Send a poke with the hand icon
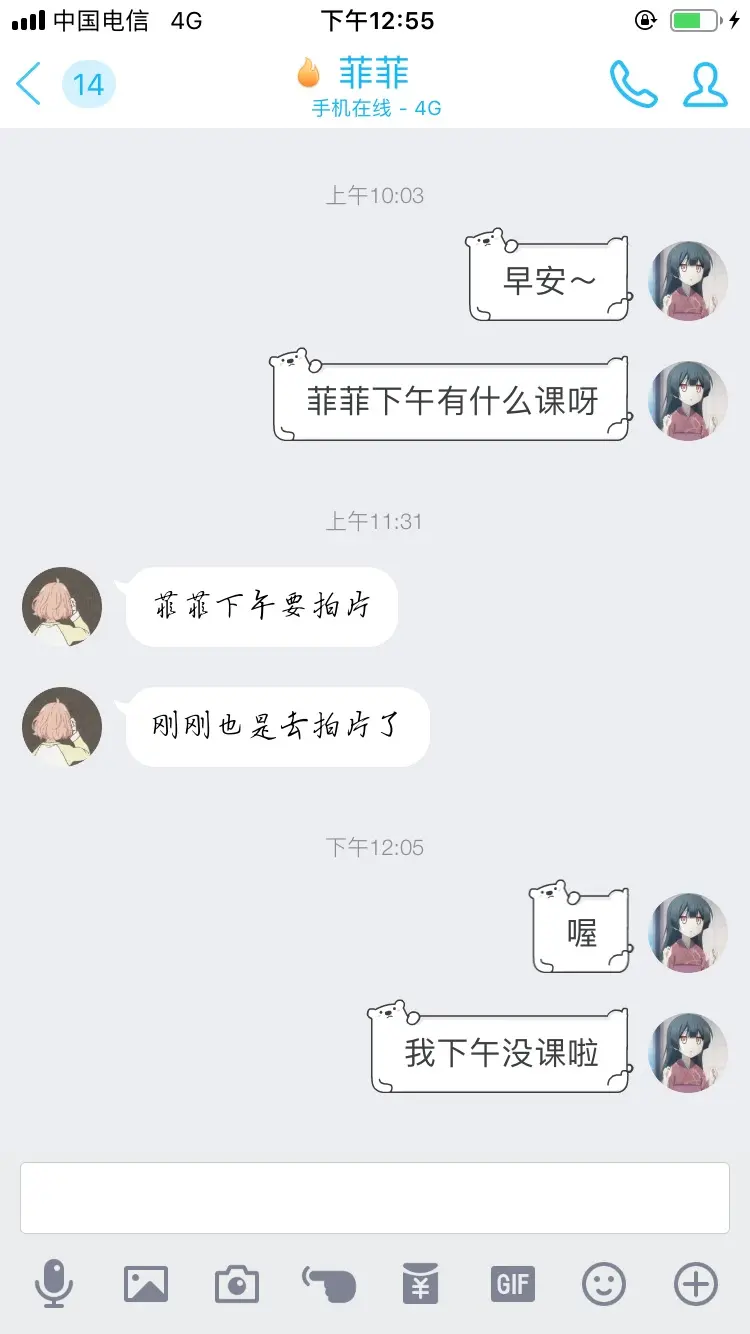Screen dimensions: 750x1334 pos(329,1283)
